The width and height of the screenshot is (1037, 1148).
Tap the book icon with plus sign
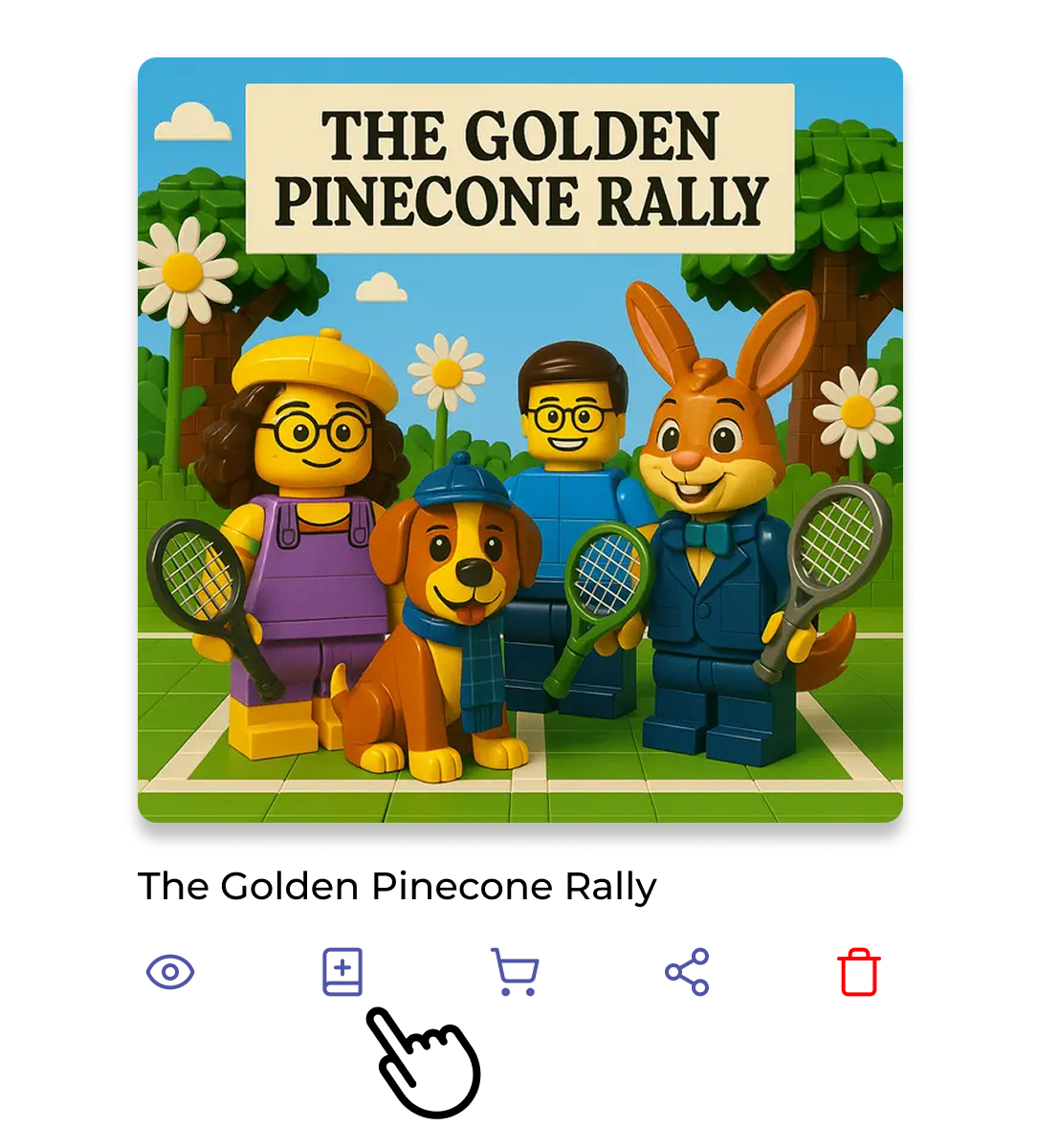(x=342, y=972)
